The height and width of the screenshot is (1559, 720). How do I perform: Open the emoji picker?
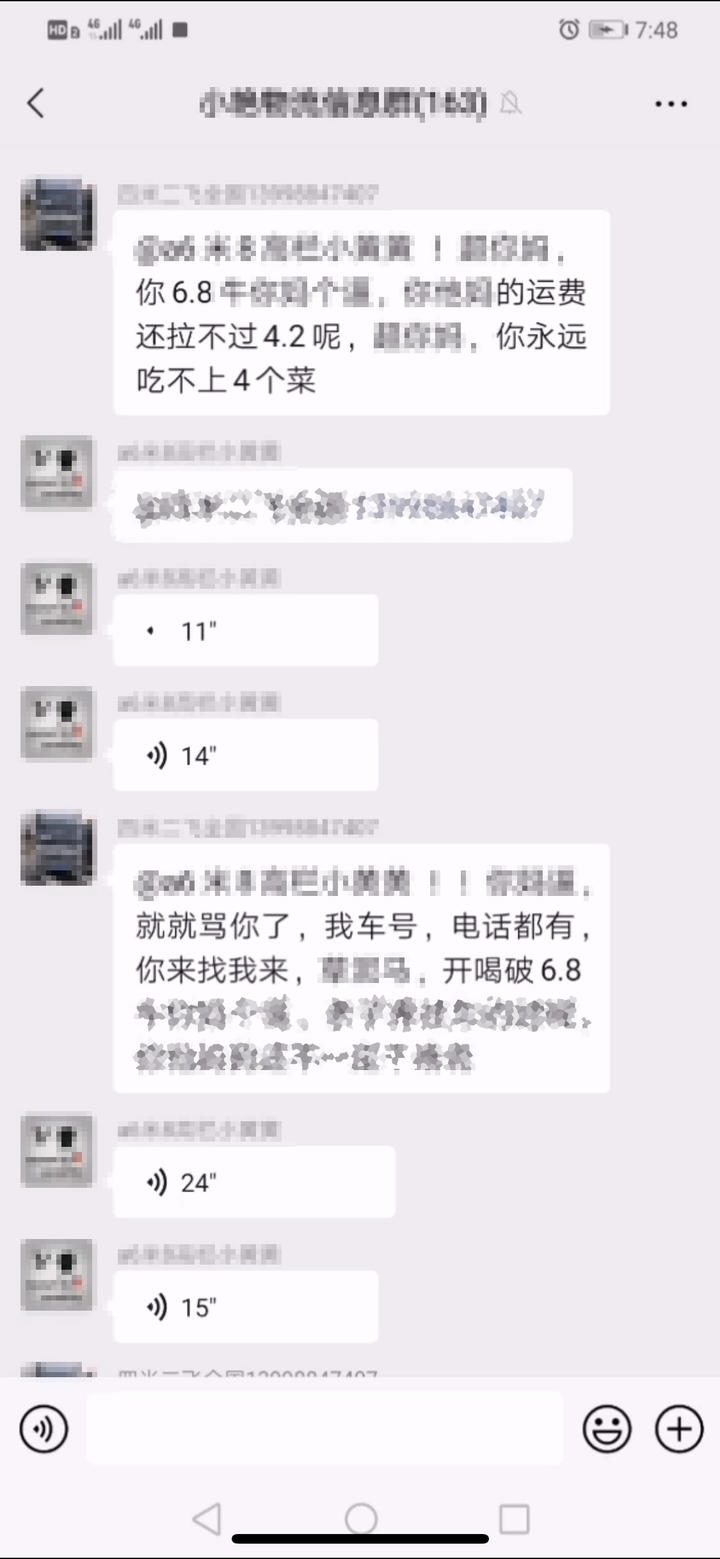coord(607,1429)
